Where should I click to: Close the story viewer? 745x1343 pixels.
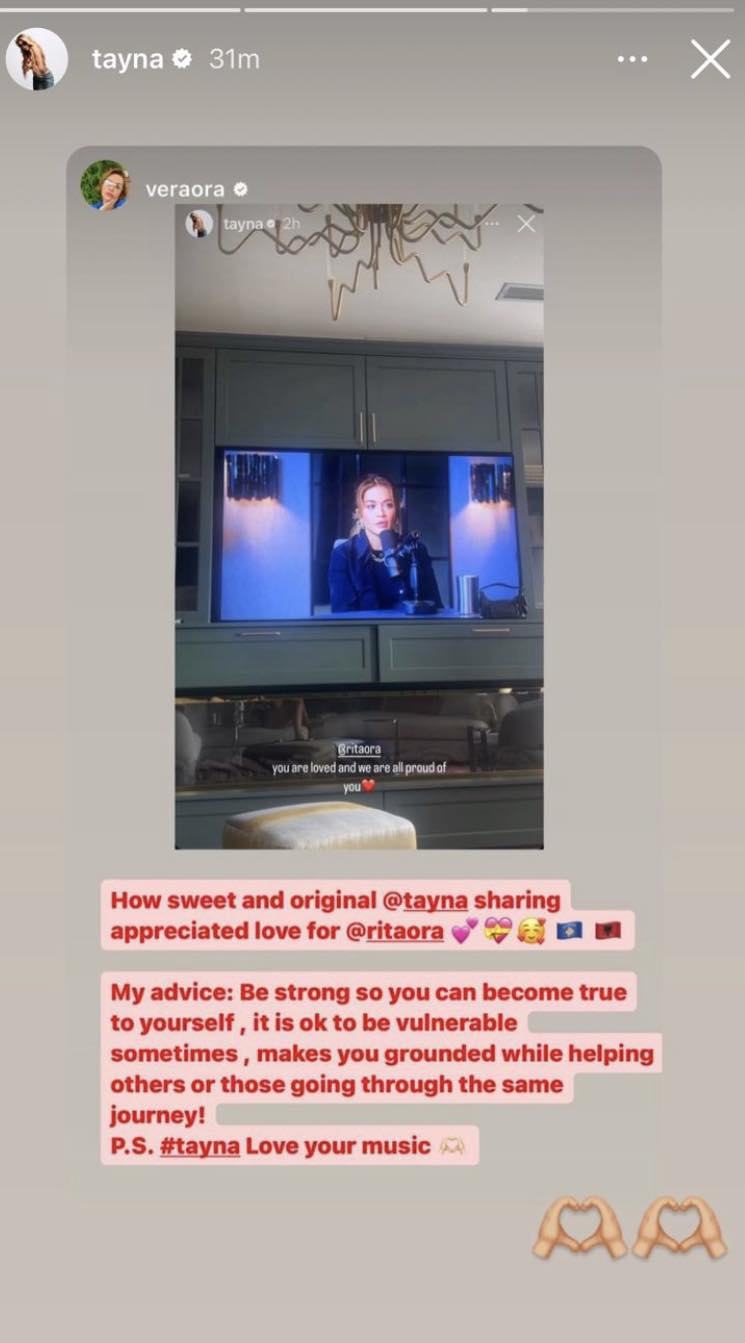[710, 59]
